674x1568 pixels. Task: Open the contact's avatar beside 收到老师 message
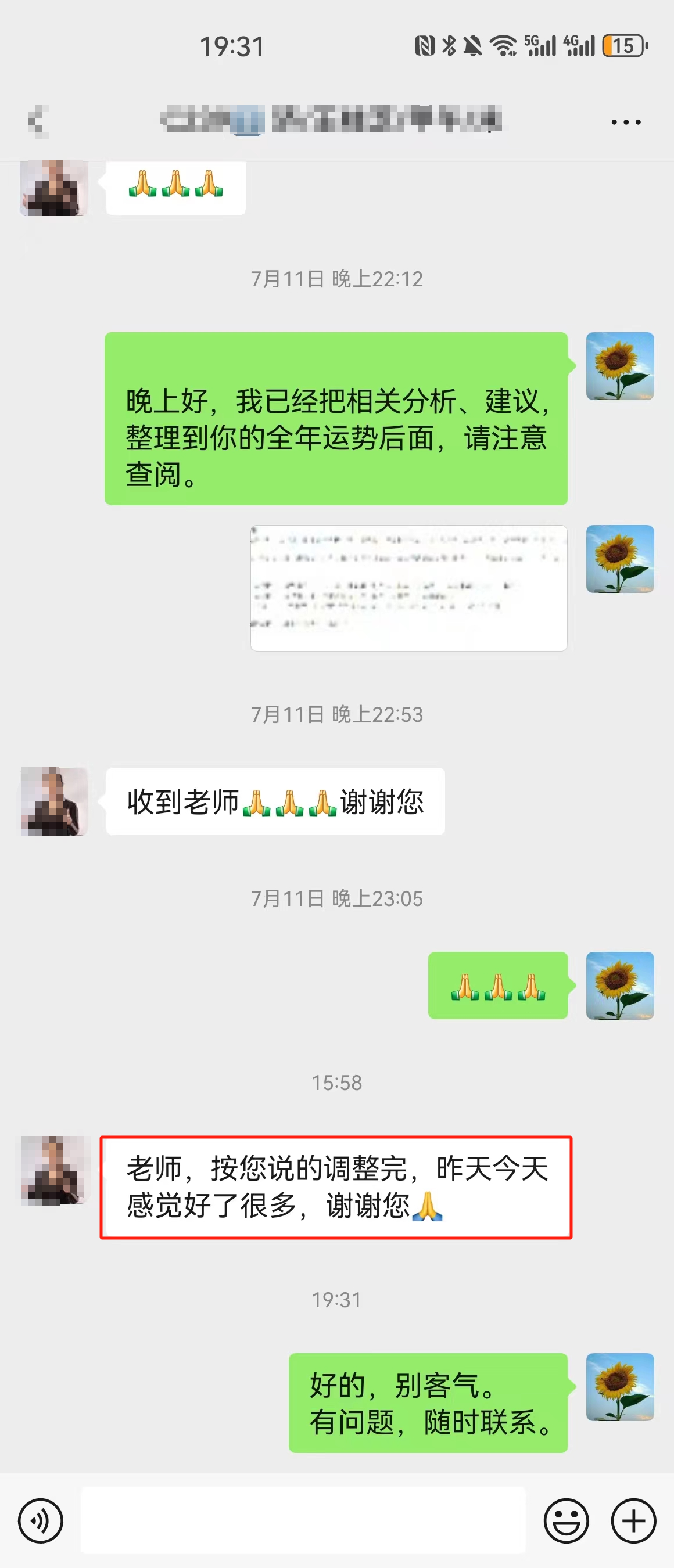click(53, 801)
